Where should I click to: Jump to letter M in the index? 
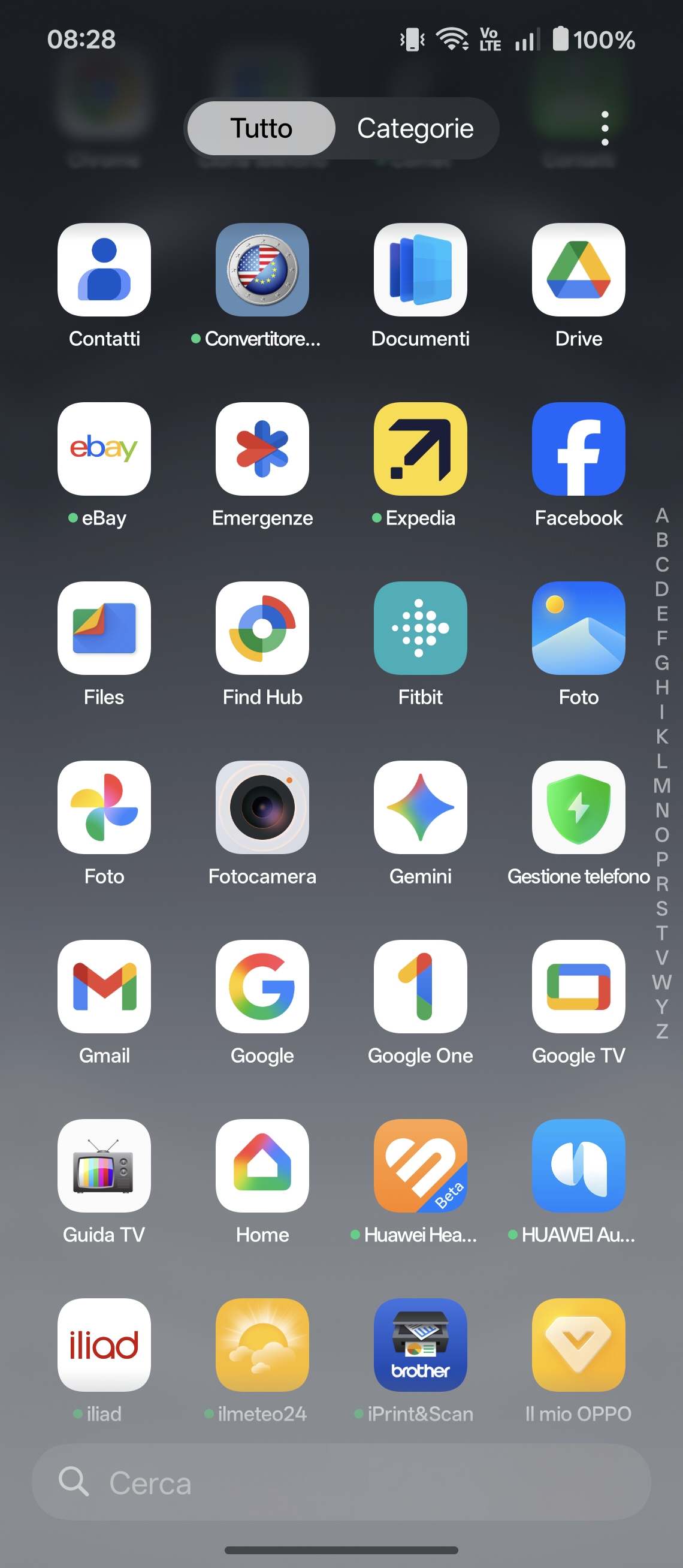(661, 786)
